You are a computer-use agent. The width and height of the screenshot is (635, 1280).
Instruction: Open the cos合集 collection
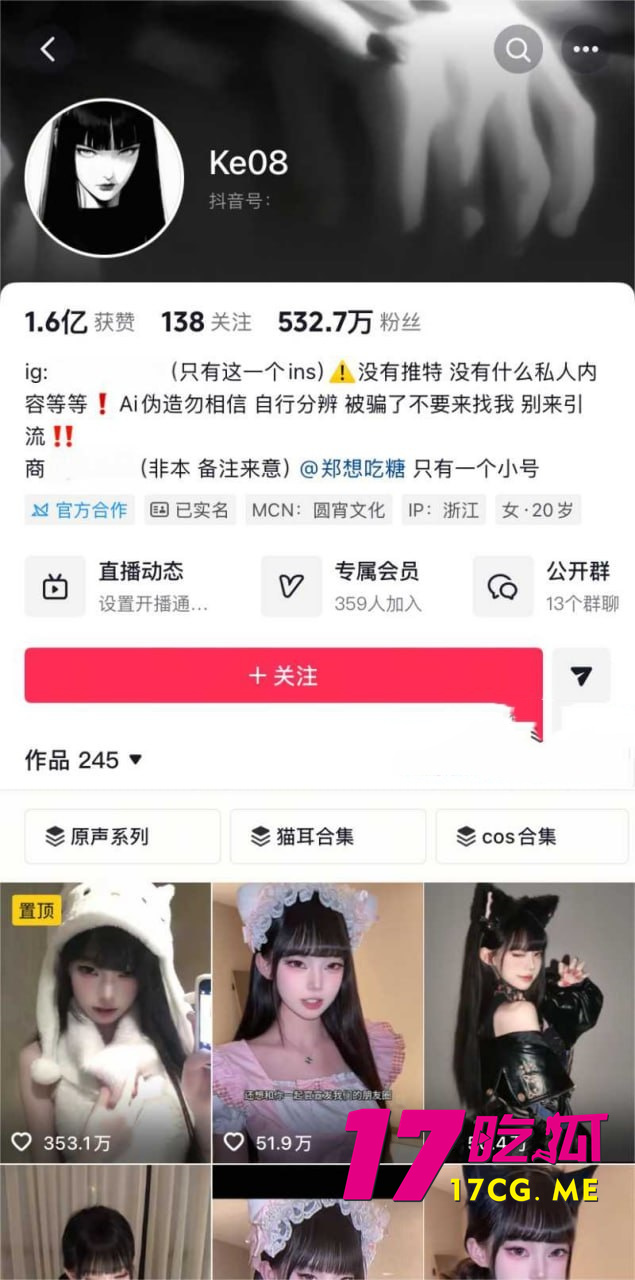pos(532,836)
